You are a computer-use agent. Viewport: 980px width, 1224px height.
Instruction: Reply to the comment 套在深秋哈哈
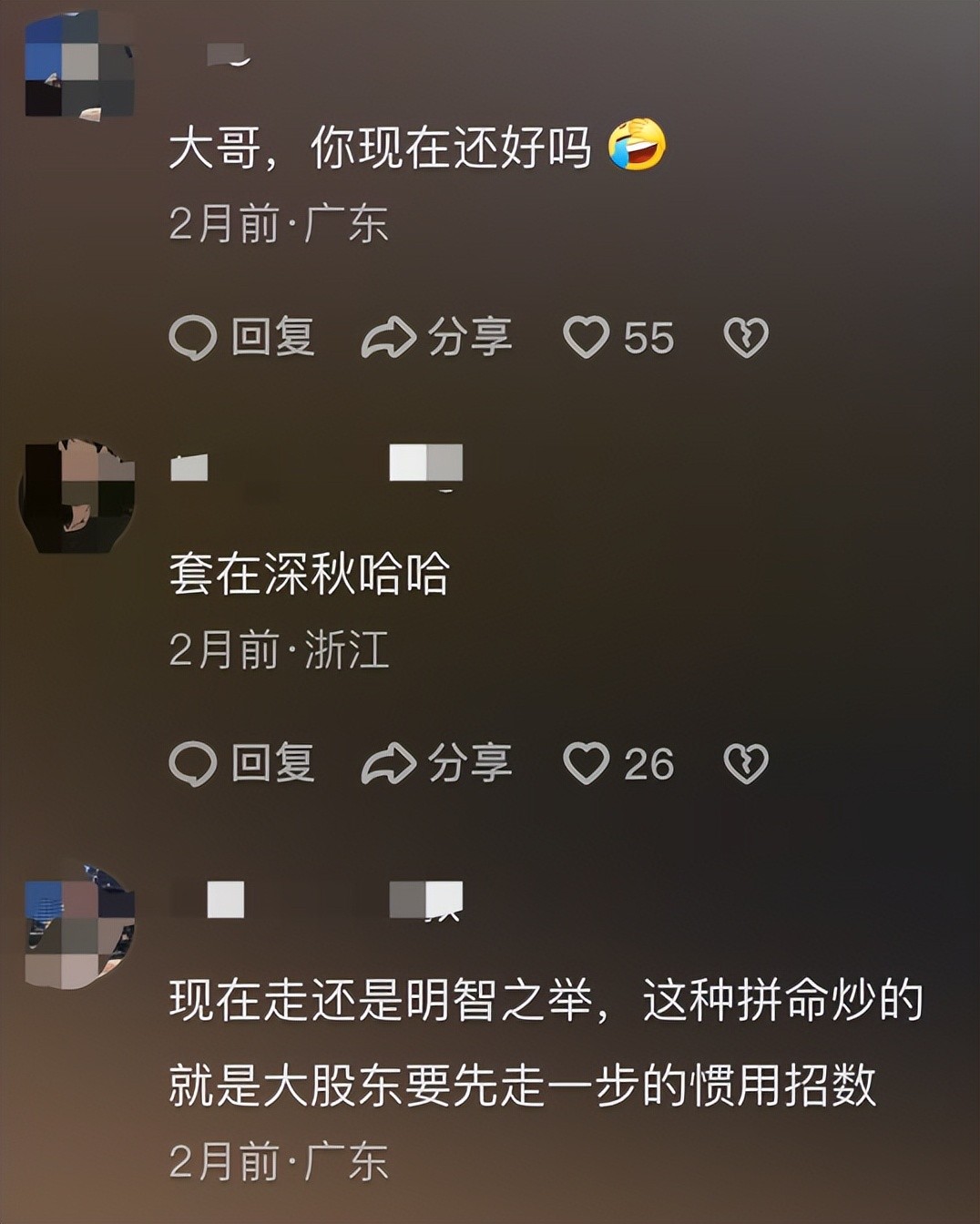242,763
